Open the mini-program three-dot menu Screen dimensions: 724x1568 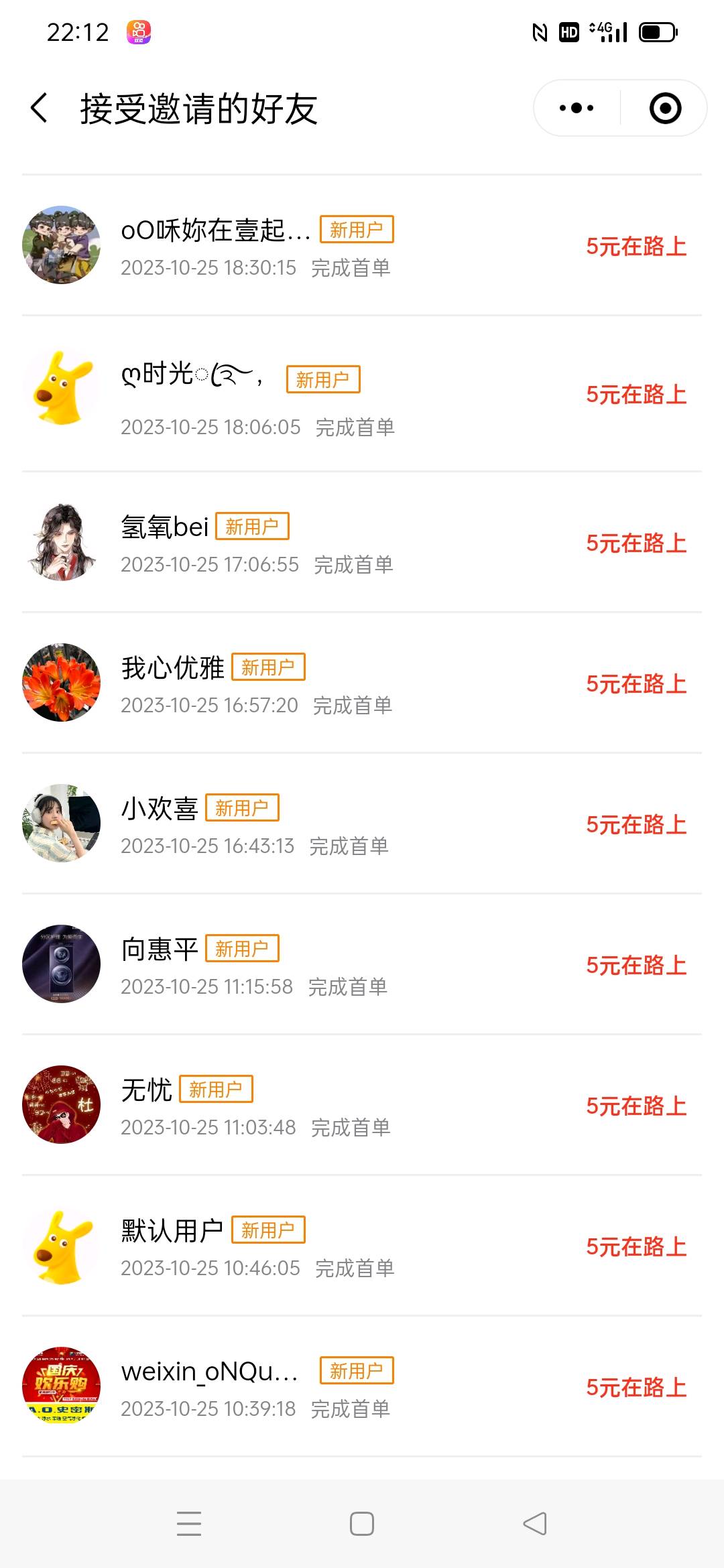click(x=577, y=108)
